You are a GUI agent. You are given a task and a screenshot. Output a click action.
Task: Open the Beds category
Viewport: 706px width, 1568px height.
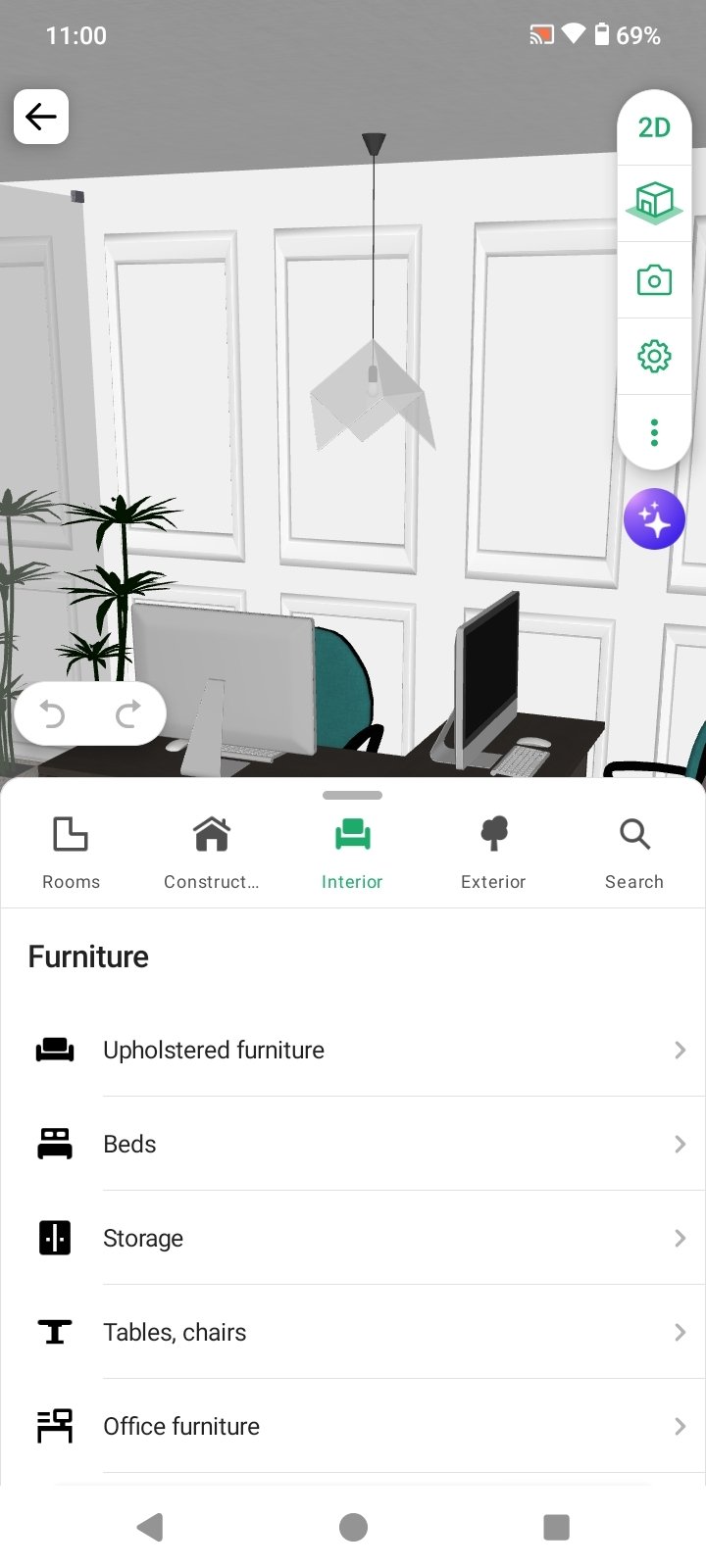(x=353, y=1144)
